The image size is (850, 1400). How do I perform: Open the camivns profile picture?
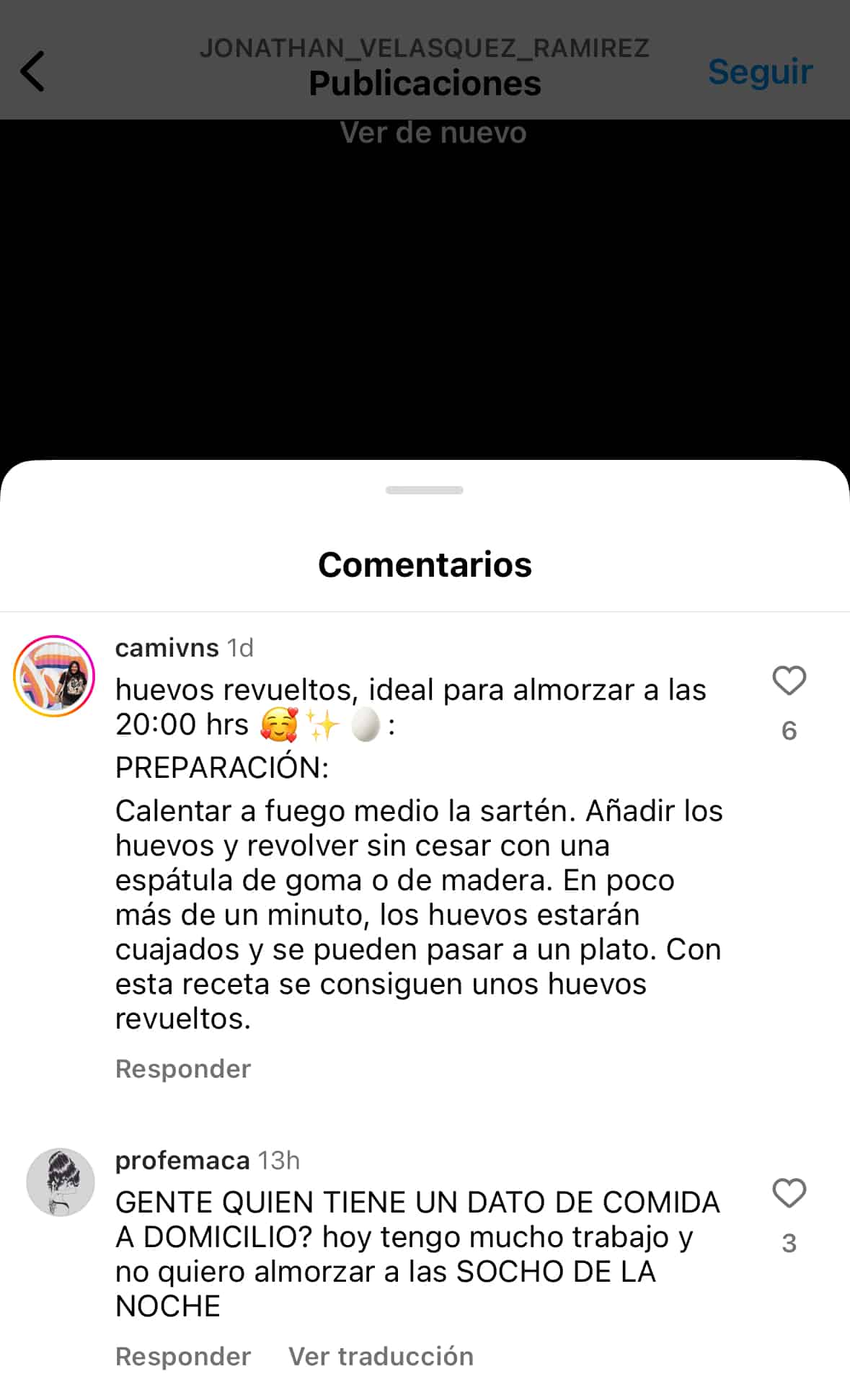pyautogui.click(x=54, y=676)
